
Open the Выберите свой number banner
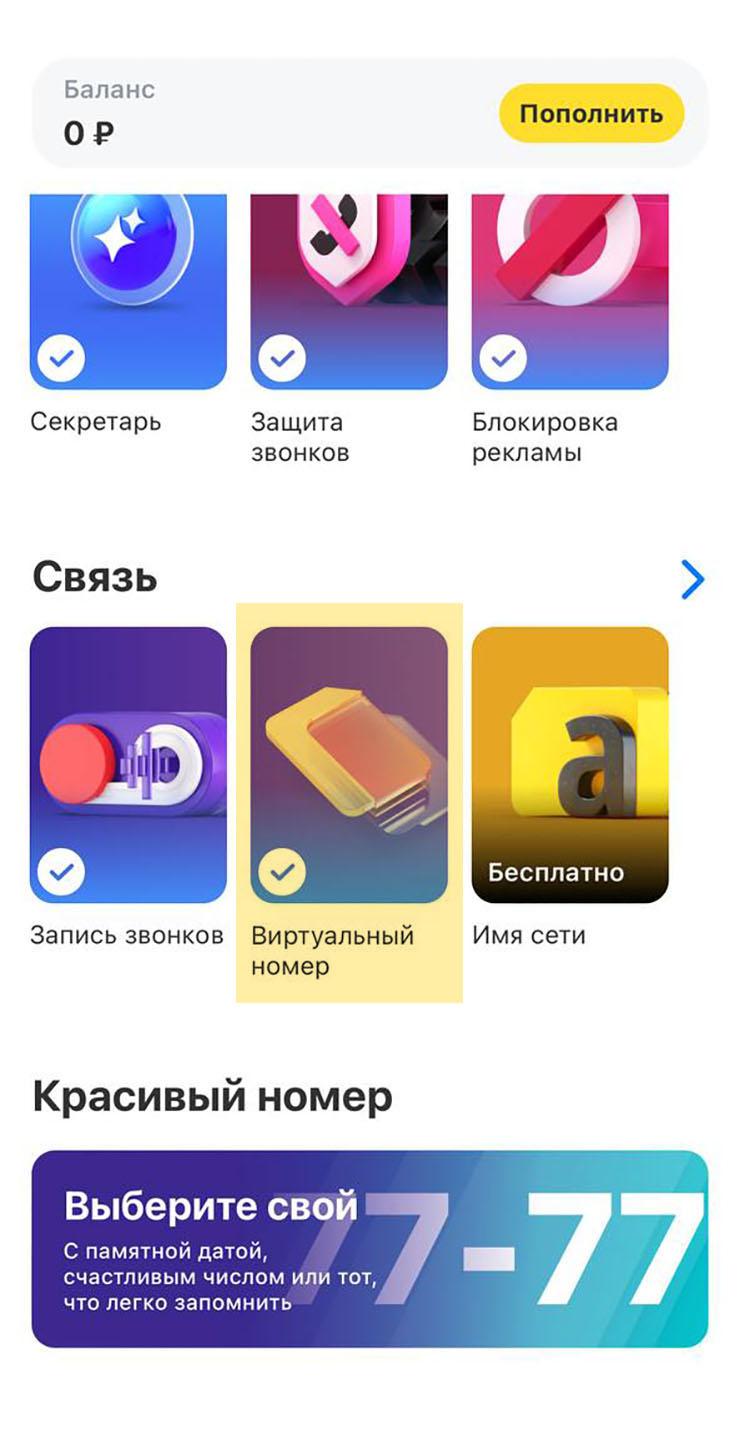click(x=370, y=1248)
